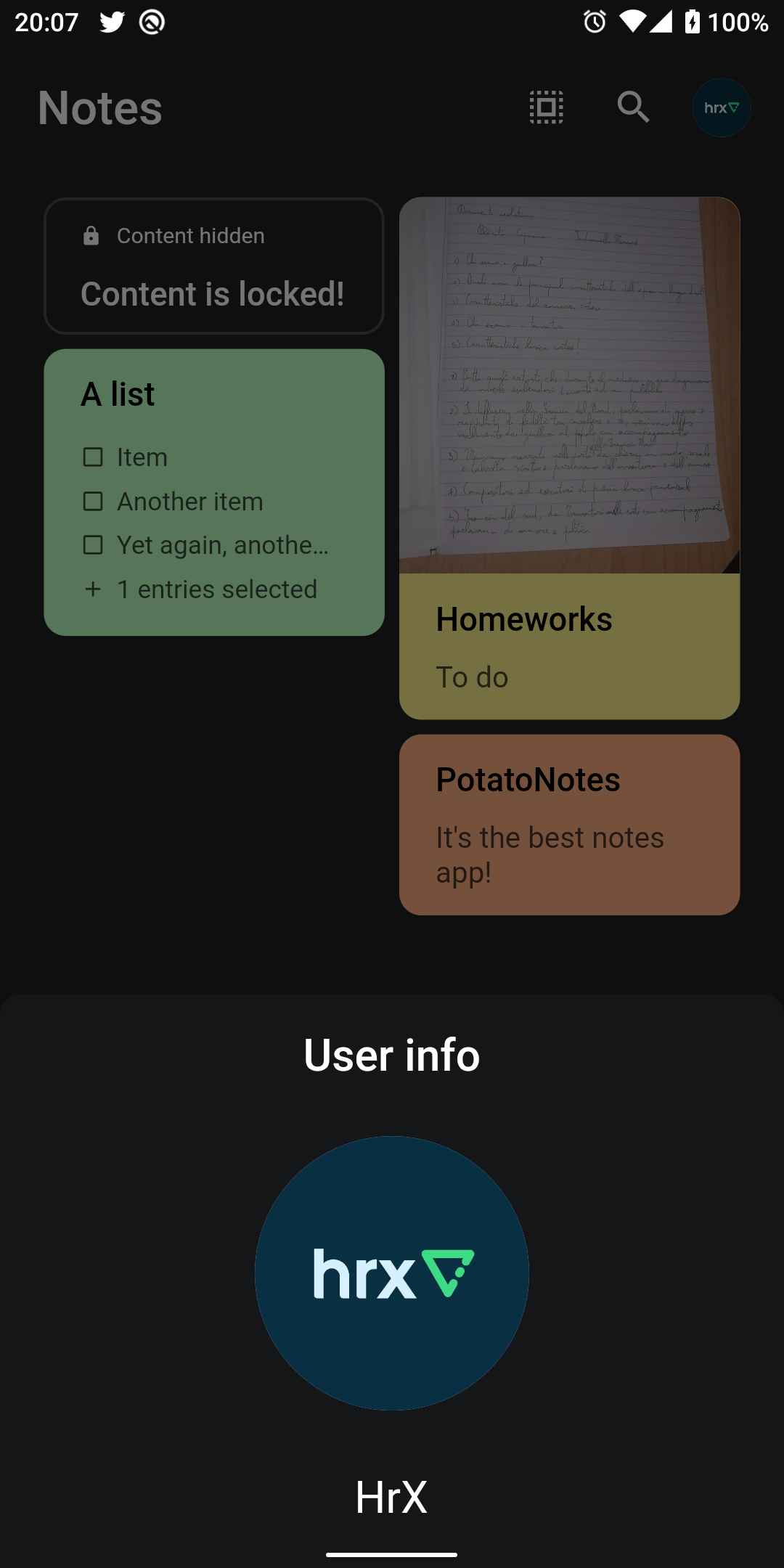Tap the large hrx user avatar

click(x=392, y=1273)
